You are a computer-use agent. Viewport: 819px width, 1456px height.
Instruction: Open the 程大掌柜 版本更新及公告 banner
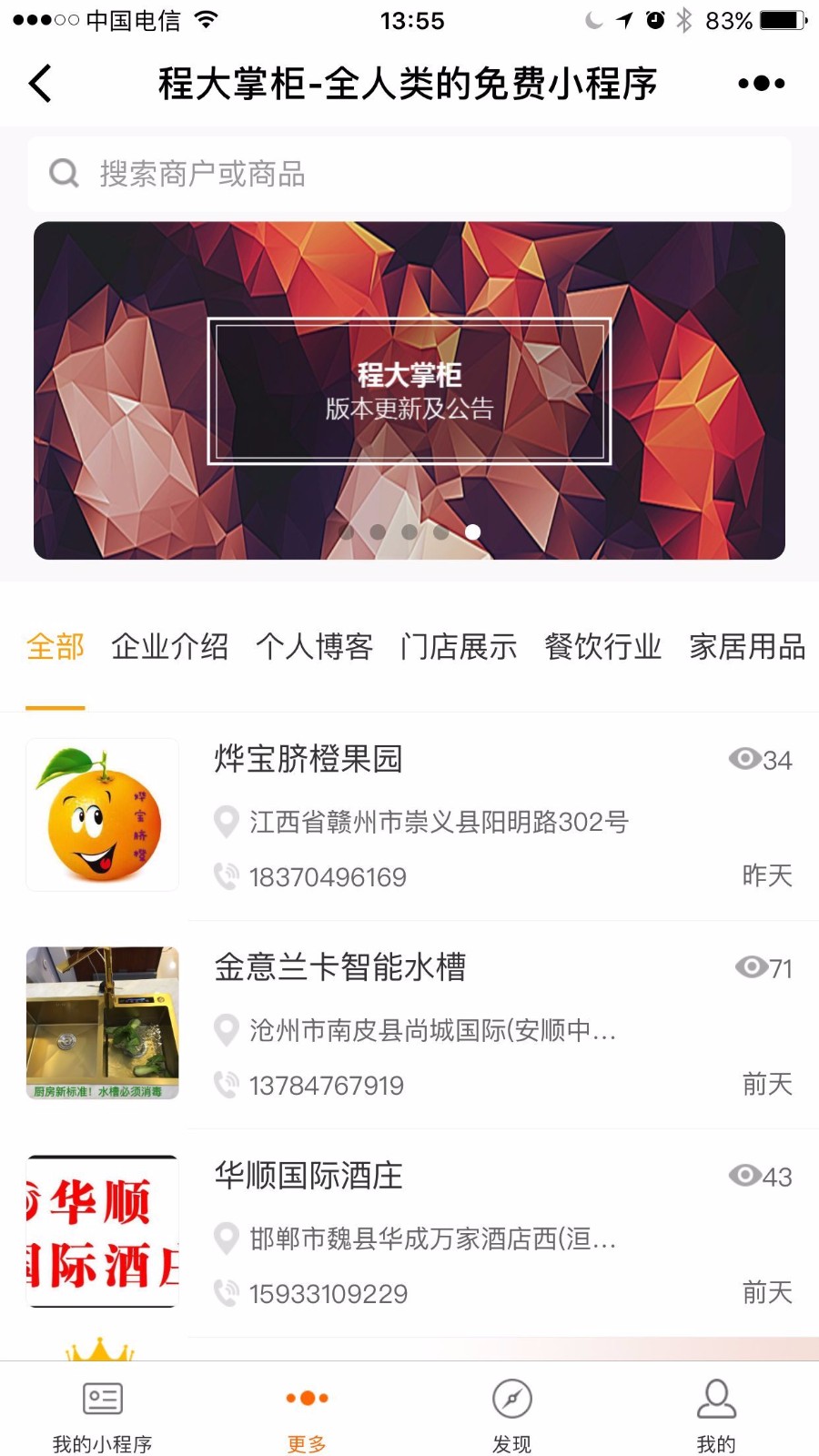(409, 390)
